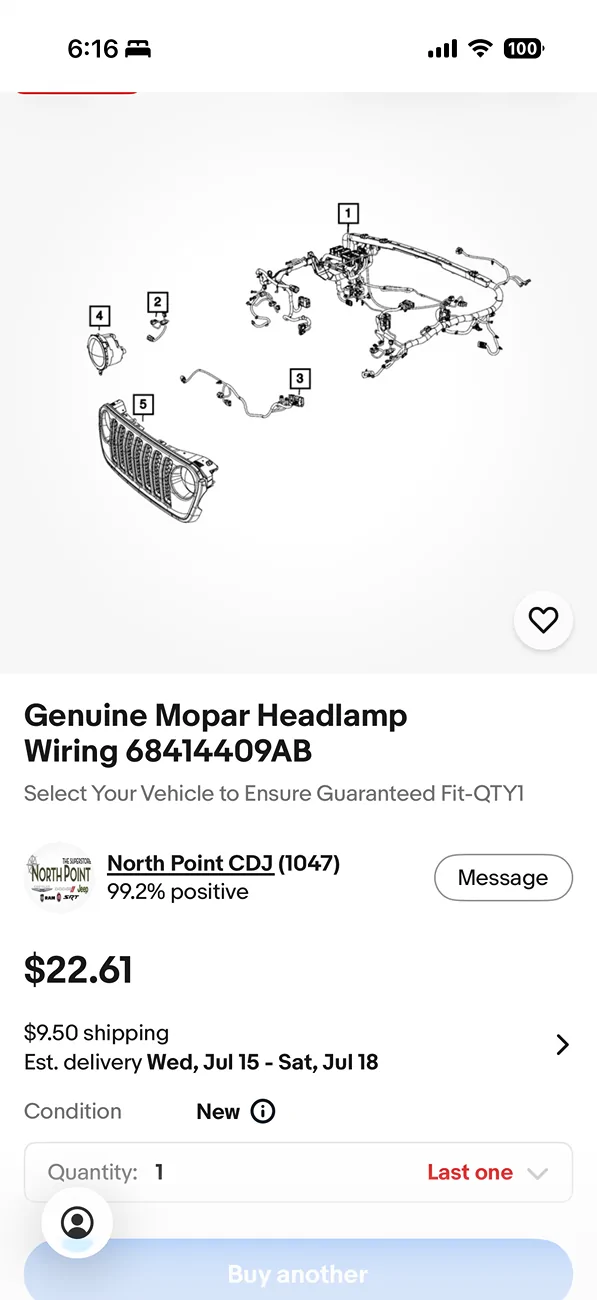The height and width of the screenshot is (1300, 597).
Task: Open the floating profile assistant icon
Action: click(77, 1222)
